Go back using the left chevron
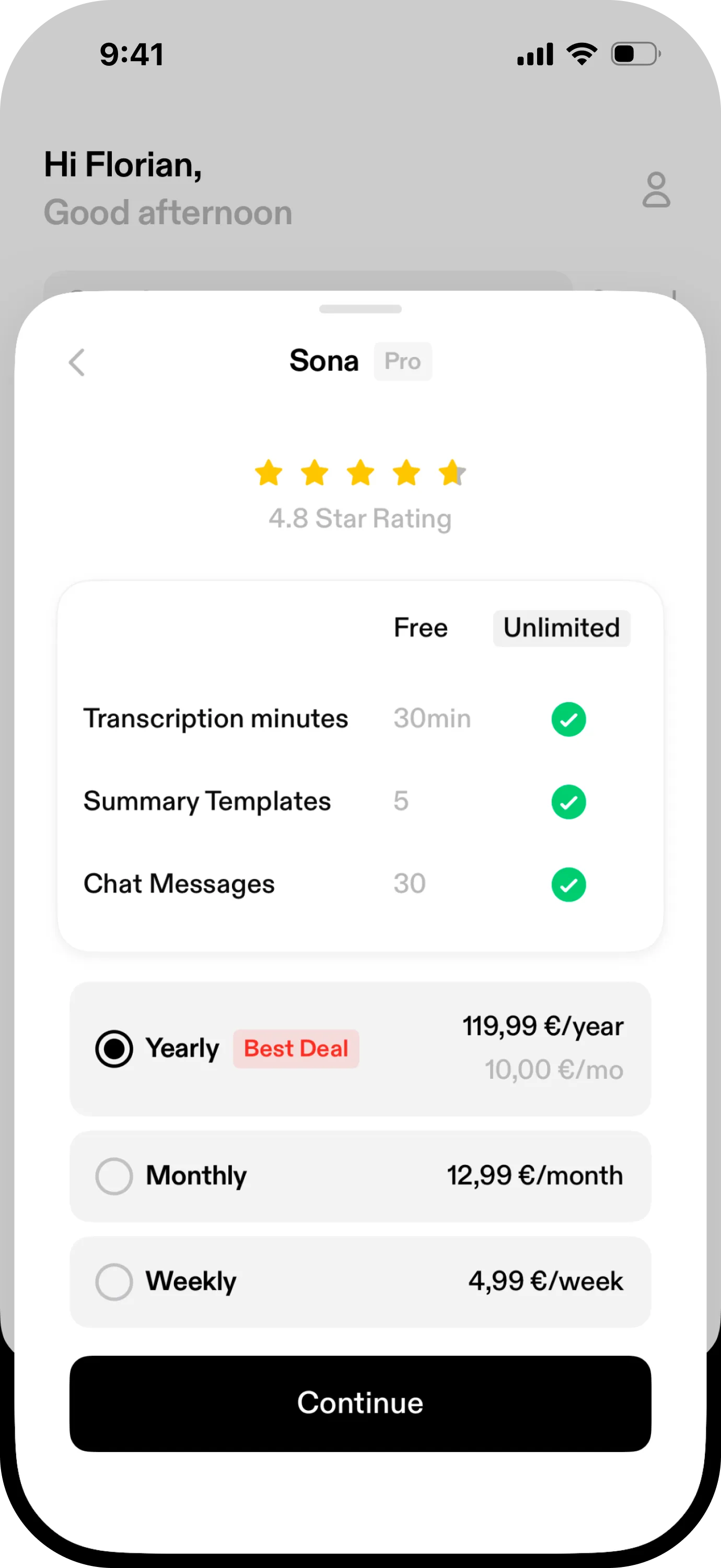The height and width of the screenshot is (1568, 721). point(77,363)
